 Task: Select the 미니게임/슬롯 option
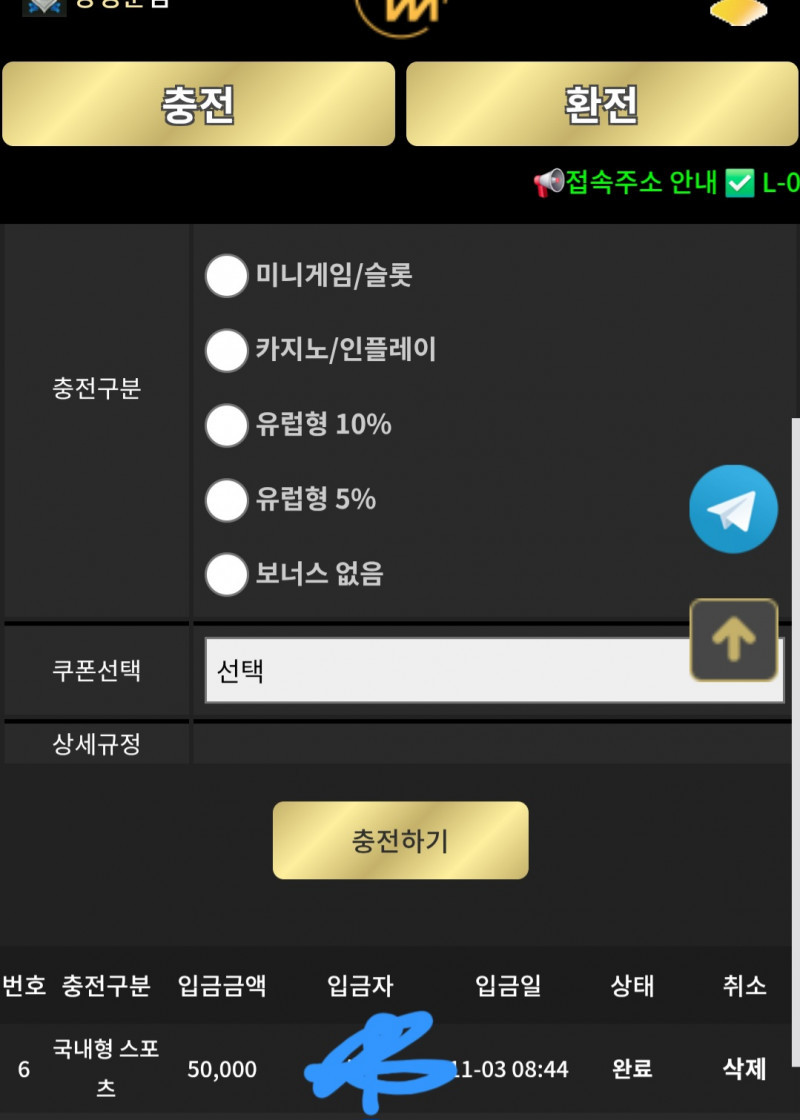(227, 275)
